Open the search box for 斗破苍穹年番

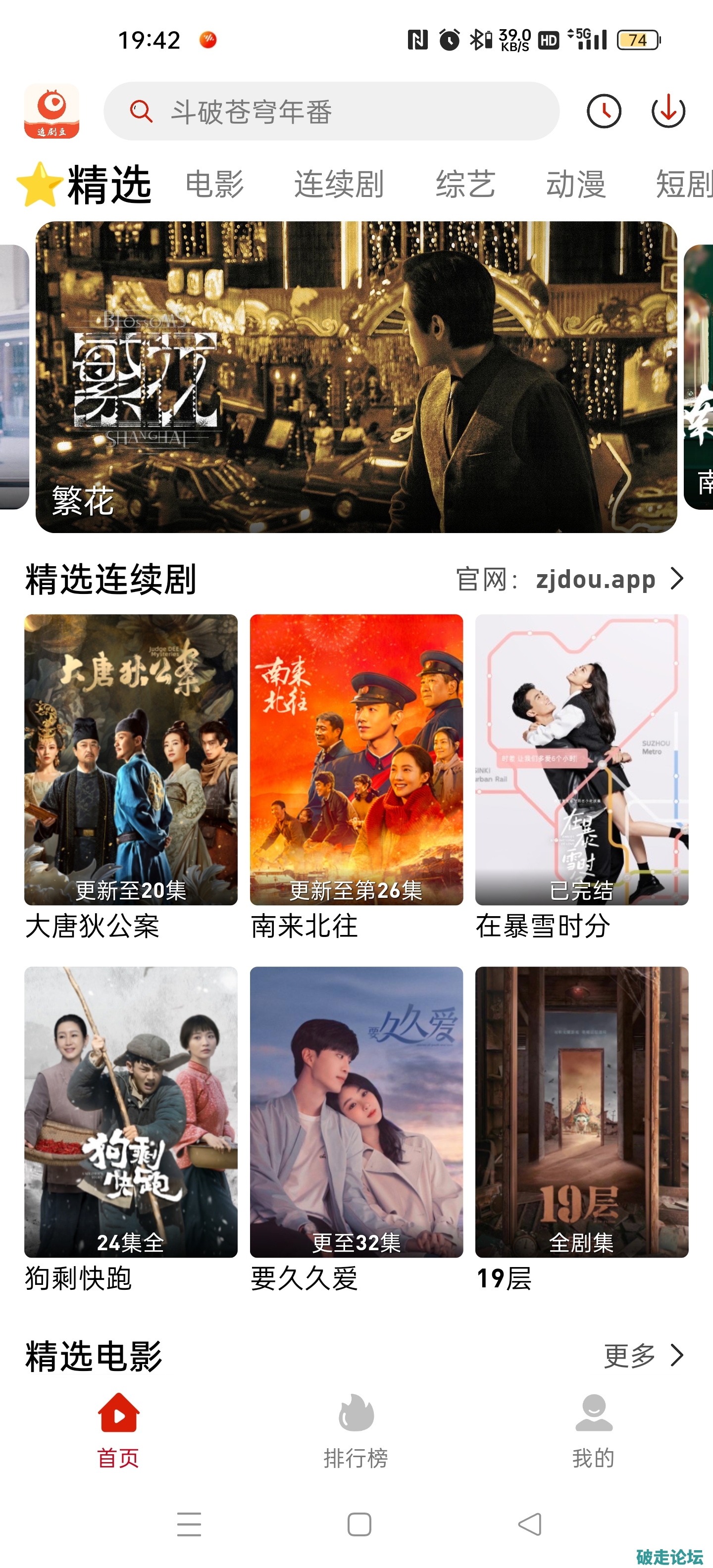[x=331, y=112]
